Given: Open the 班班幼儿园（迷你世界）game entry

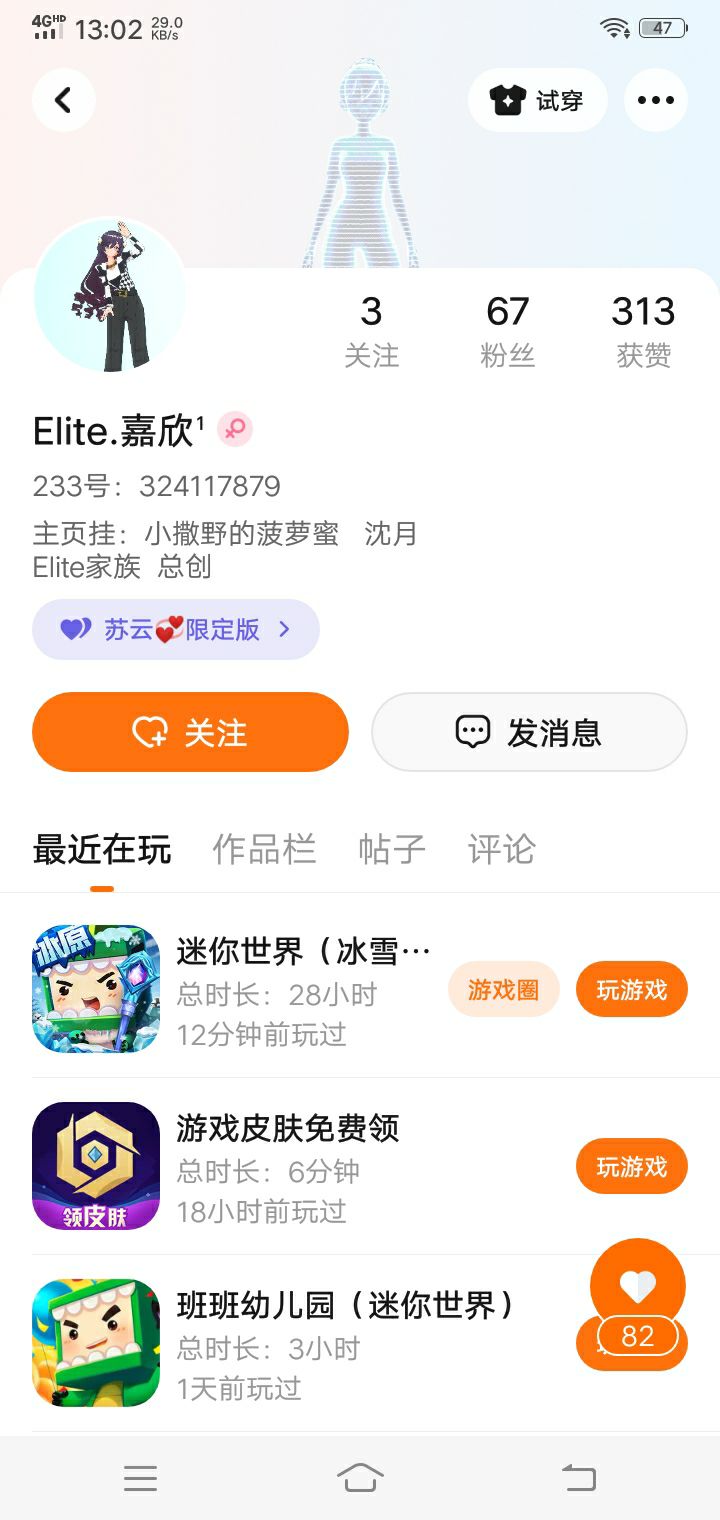Looking at the screenshot, I should click(300, 1342).
